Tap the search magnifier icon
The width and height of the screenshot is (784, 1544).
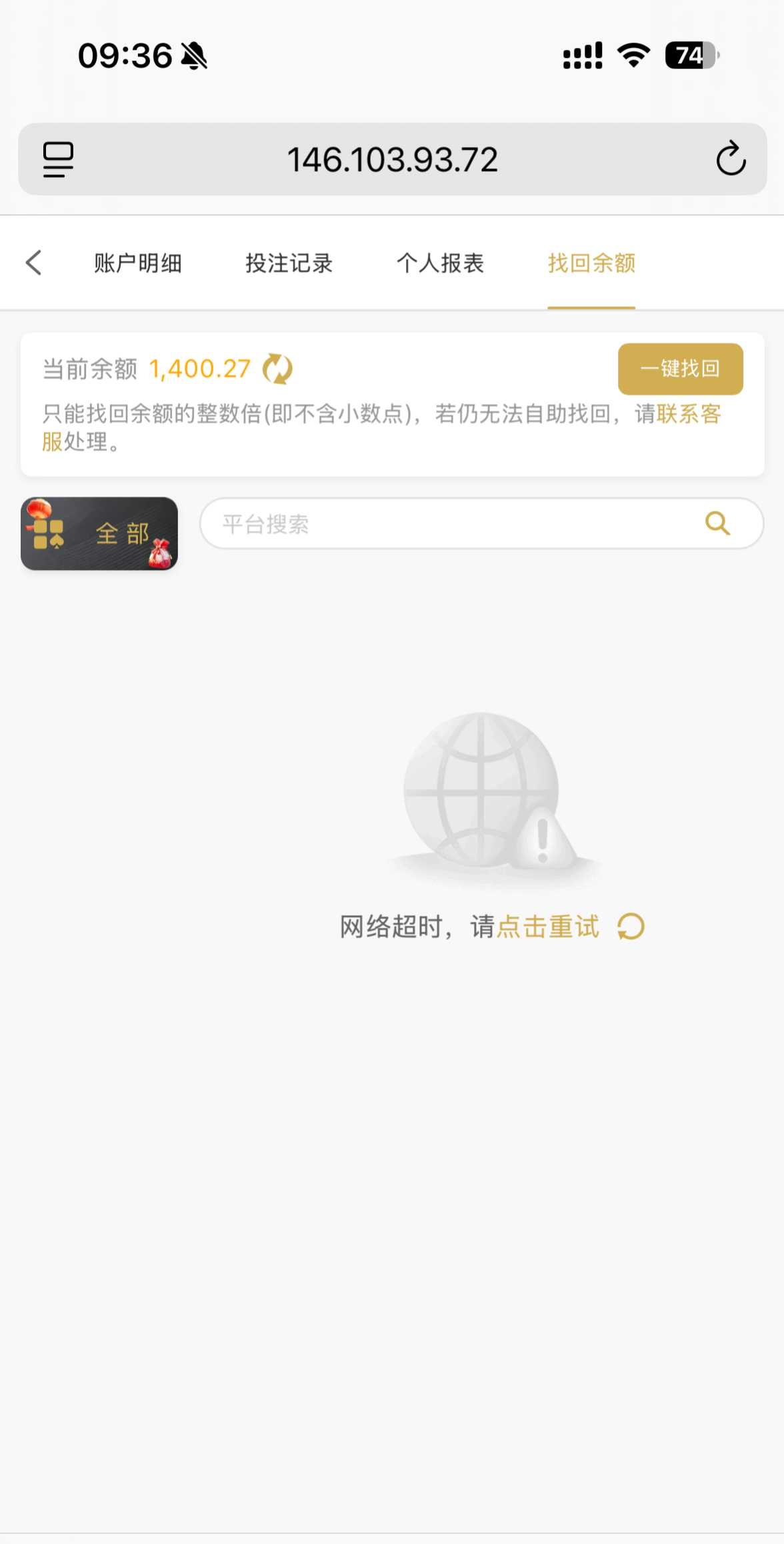(717, 524)
